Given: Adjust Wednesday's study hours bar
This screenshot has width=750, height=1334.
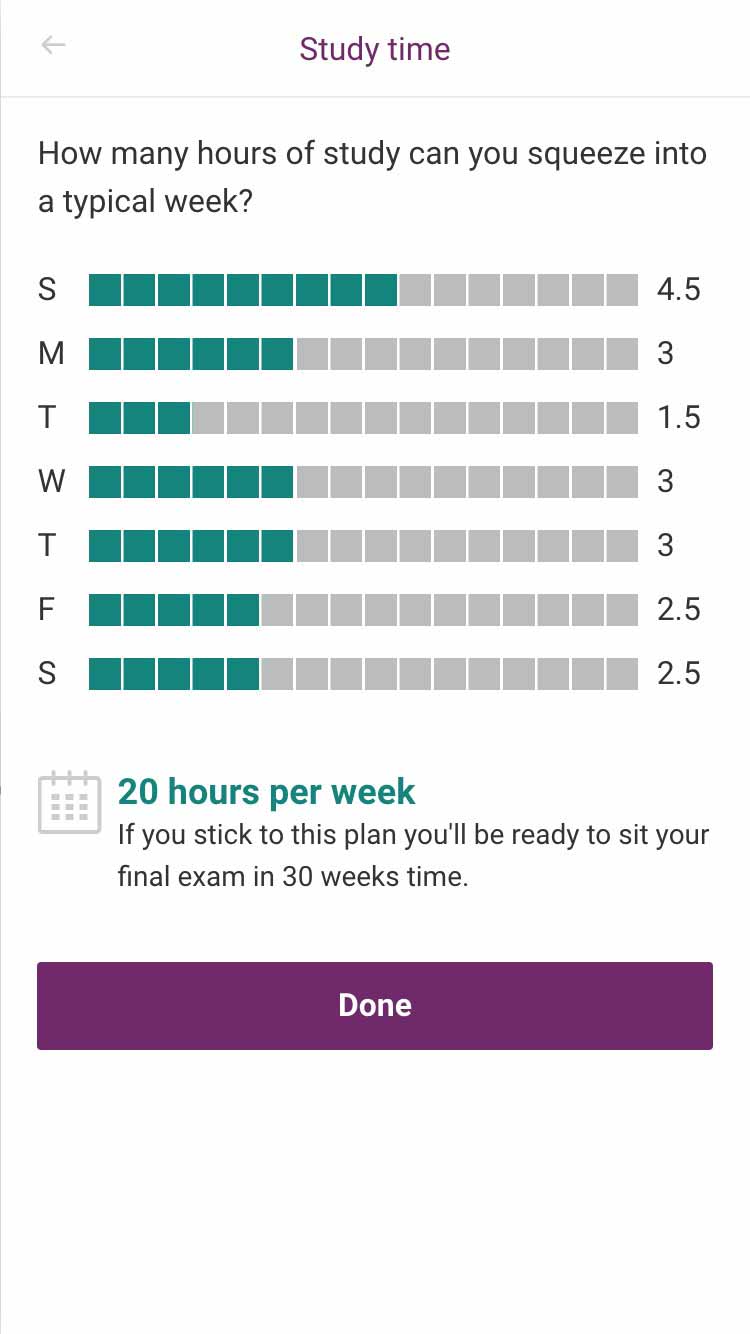Looking at the screenshot, I should point(363,482).
